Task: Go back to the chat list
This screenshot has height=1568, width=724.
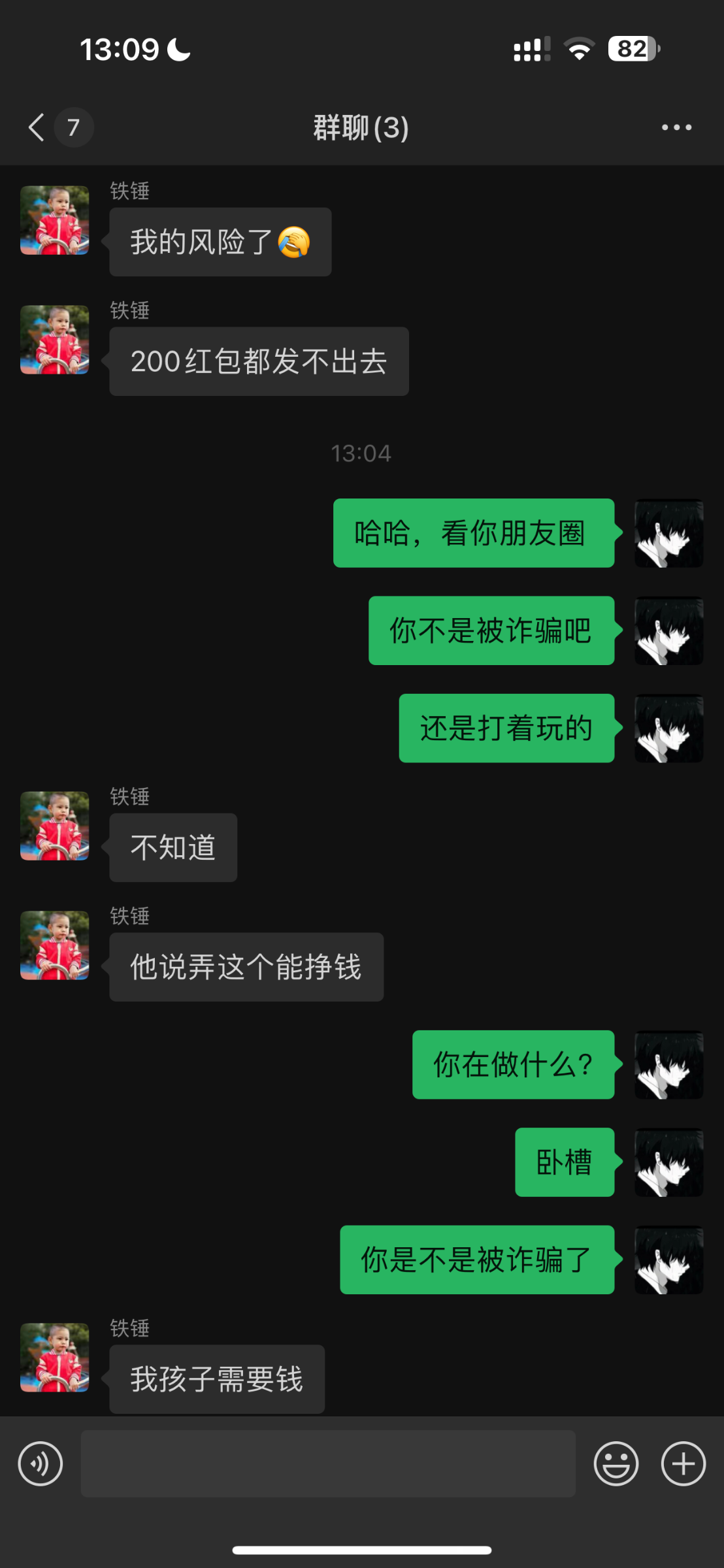Action: [37, 127]
